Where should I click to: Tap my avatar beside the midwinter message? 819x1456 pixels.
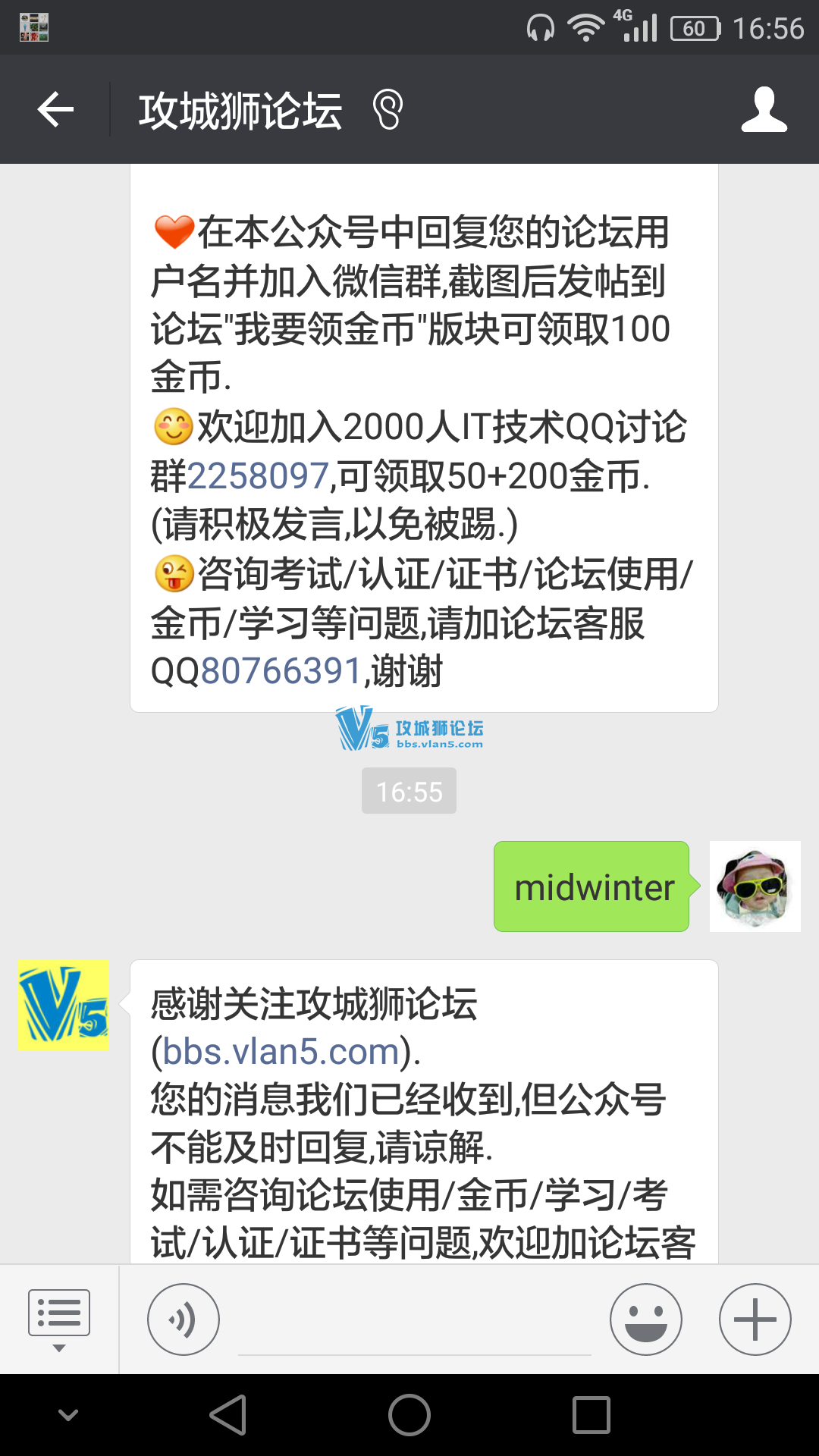[755, 886]
